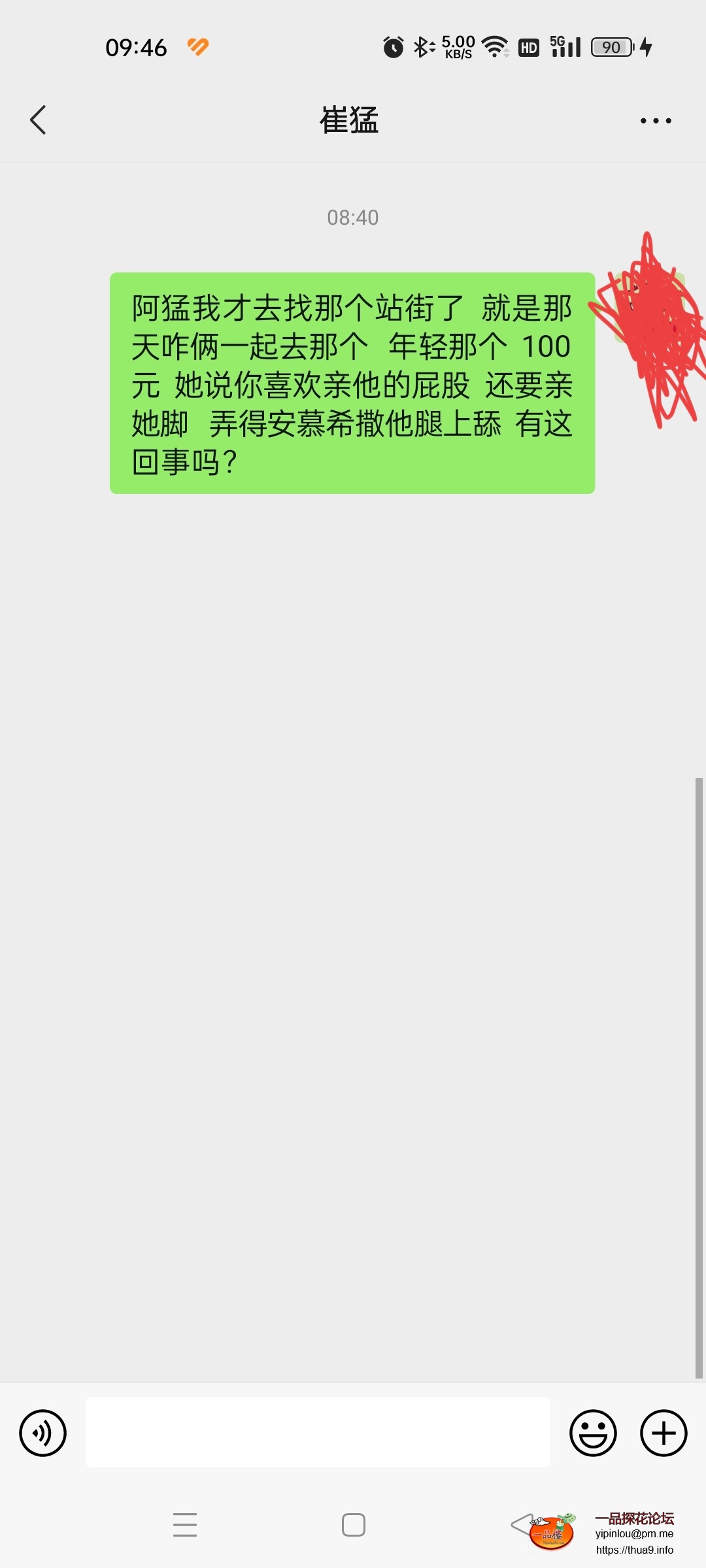Open the emoji sticker panel

pos(593,1433)
